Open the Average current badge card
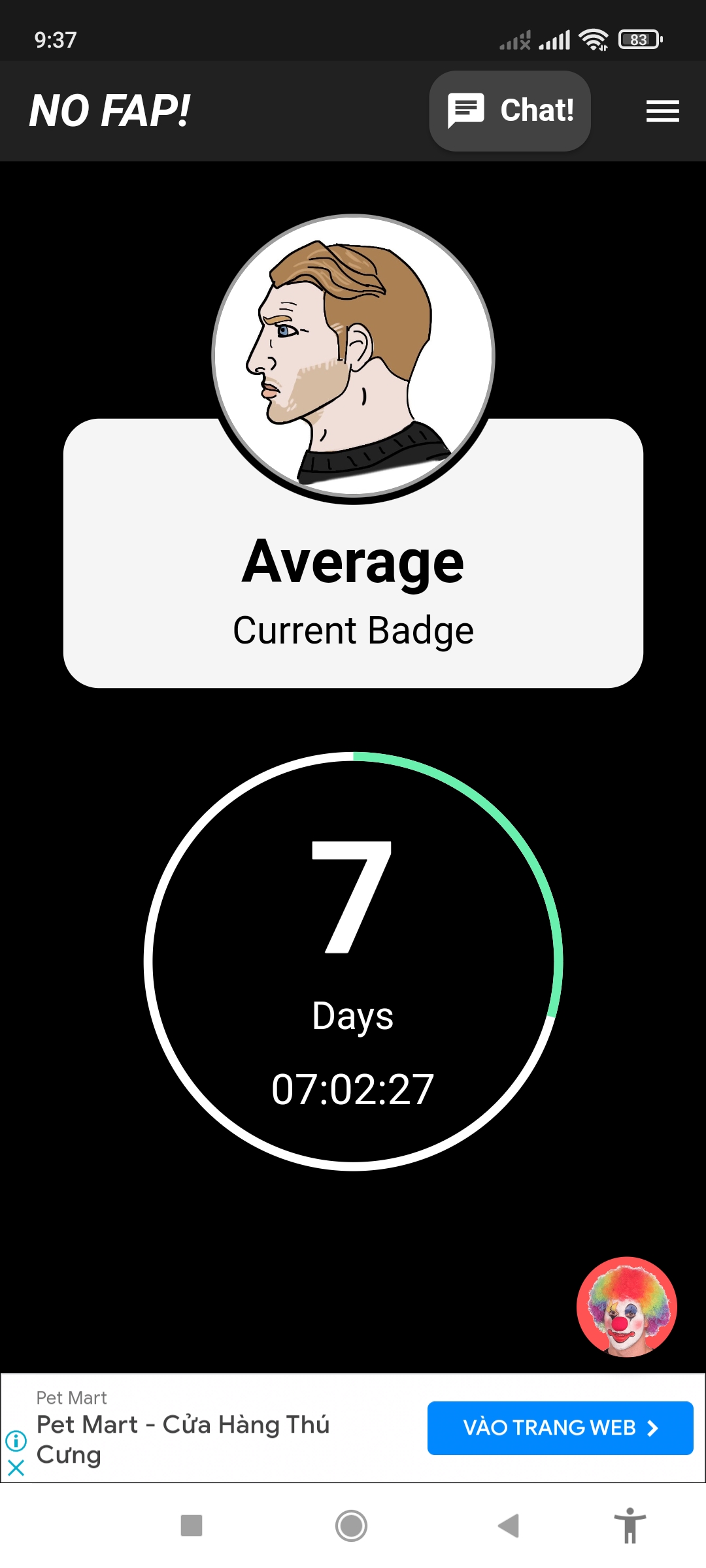 pos(353,588)
